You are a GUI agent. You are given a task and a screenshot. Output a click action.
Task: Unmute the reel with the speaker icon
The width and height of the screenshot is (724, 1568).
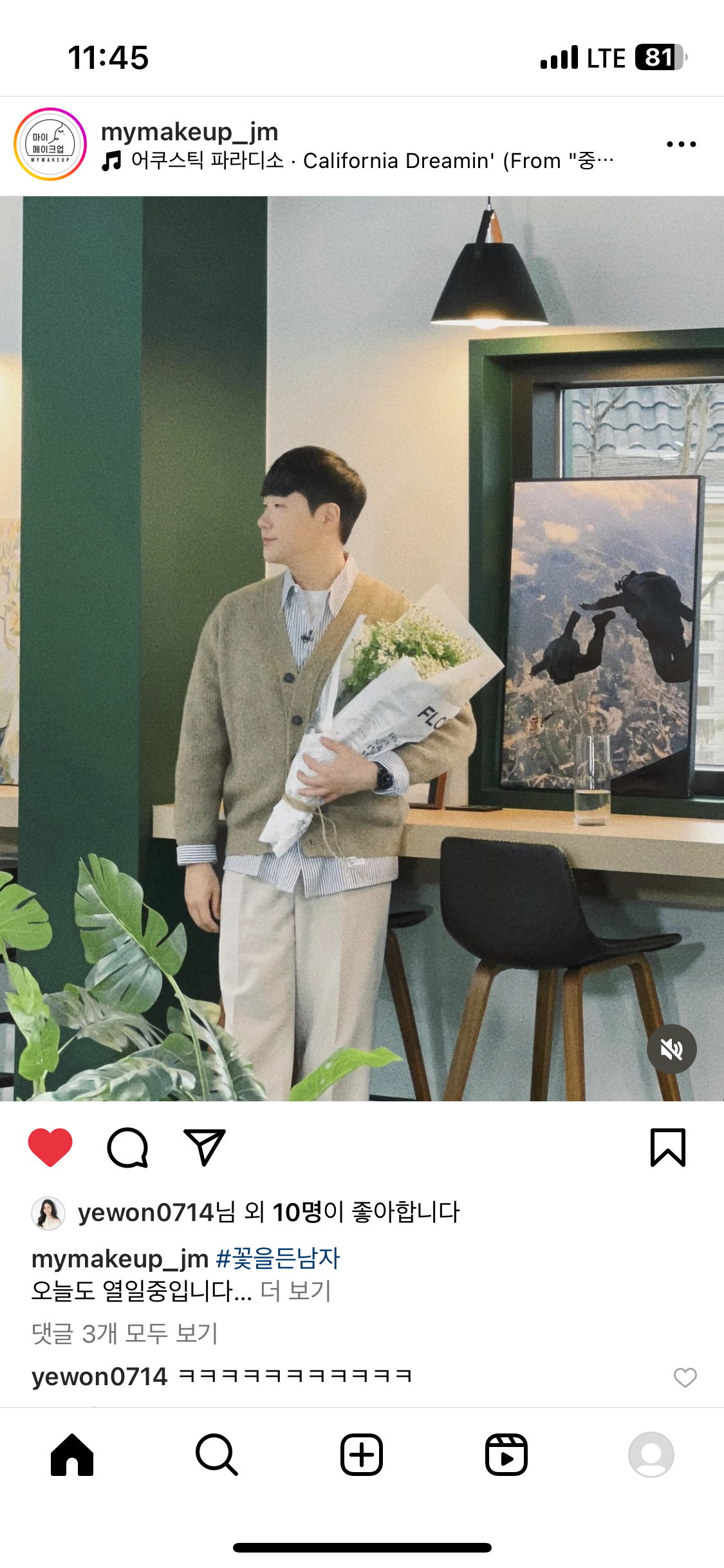[671, 1049]
